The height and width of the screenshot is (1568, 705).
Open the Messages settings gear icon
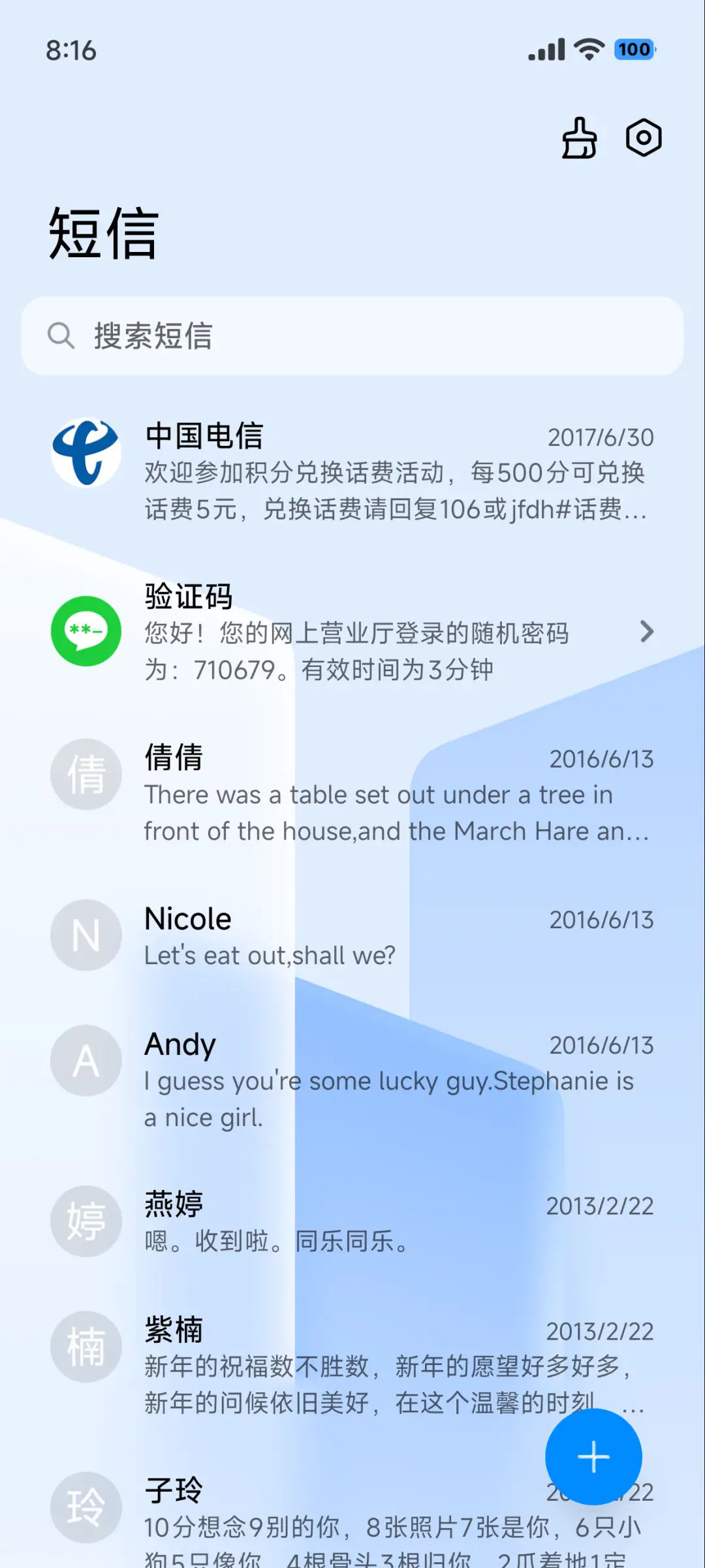pos(644,138)
